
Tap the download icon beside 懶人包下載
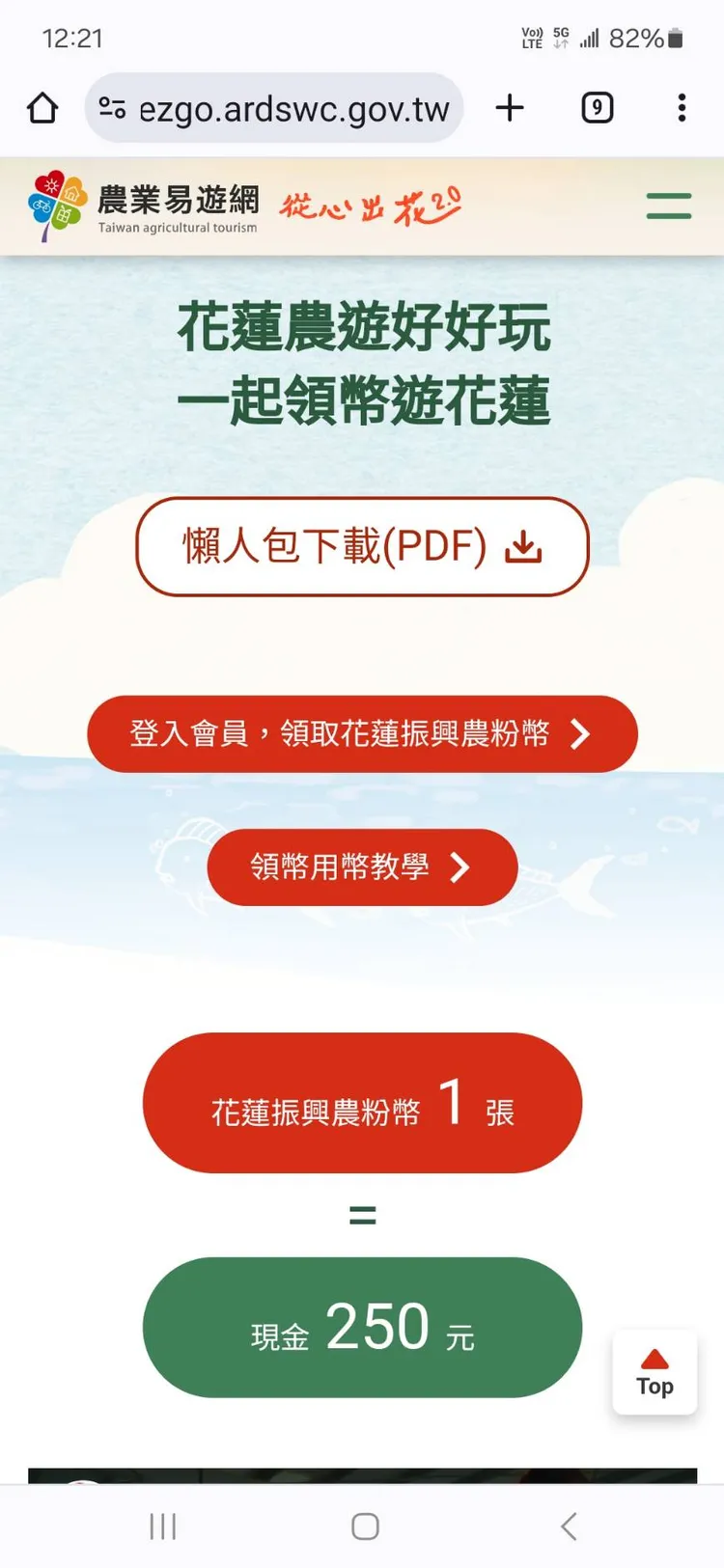tap(524, 546)
